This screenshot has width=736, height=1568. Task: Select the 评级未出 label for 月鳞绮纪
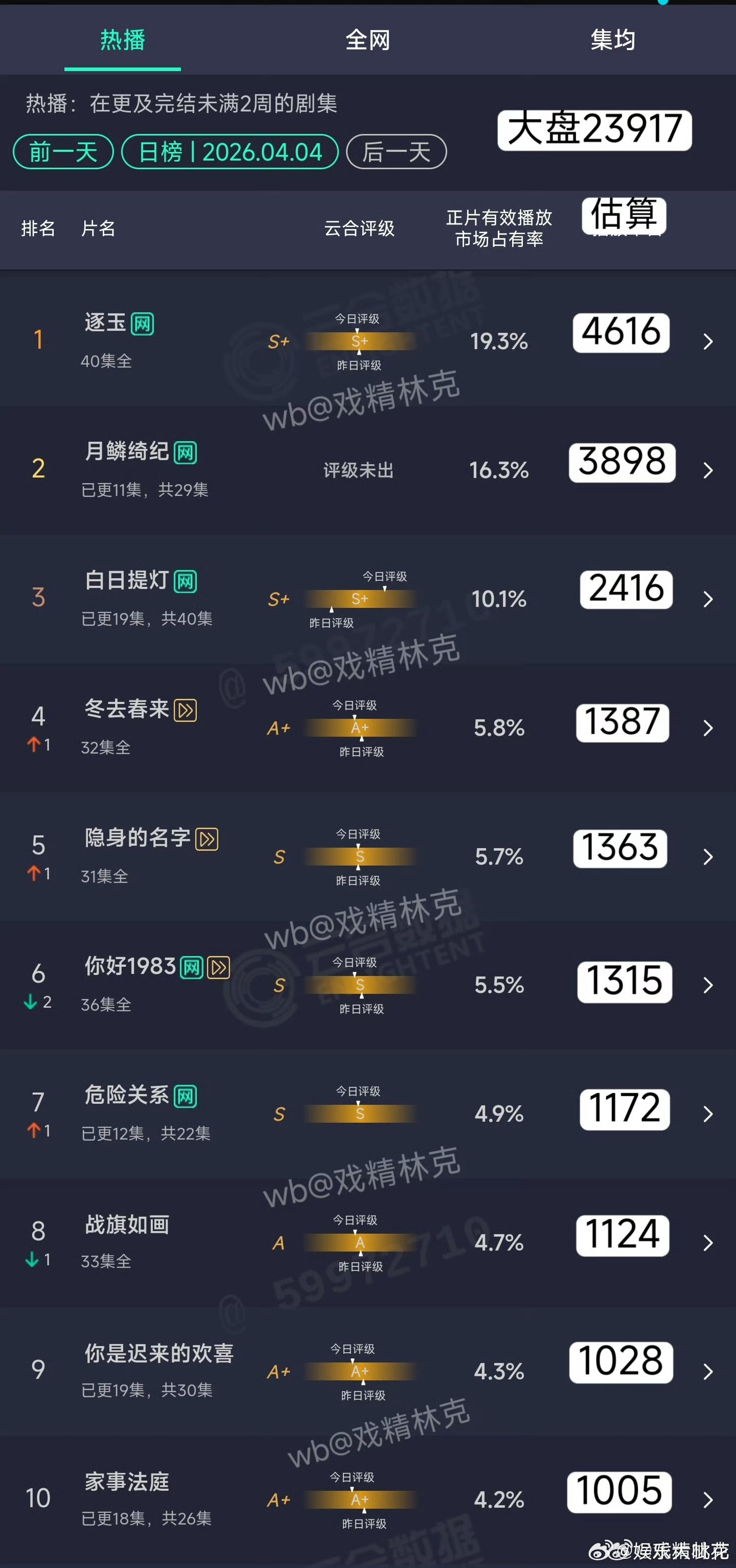coord(360,470)
